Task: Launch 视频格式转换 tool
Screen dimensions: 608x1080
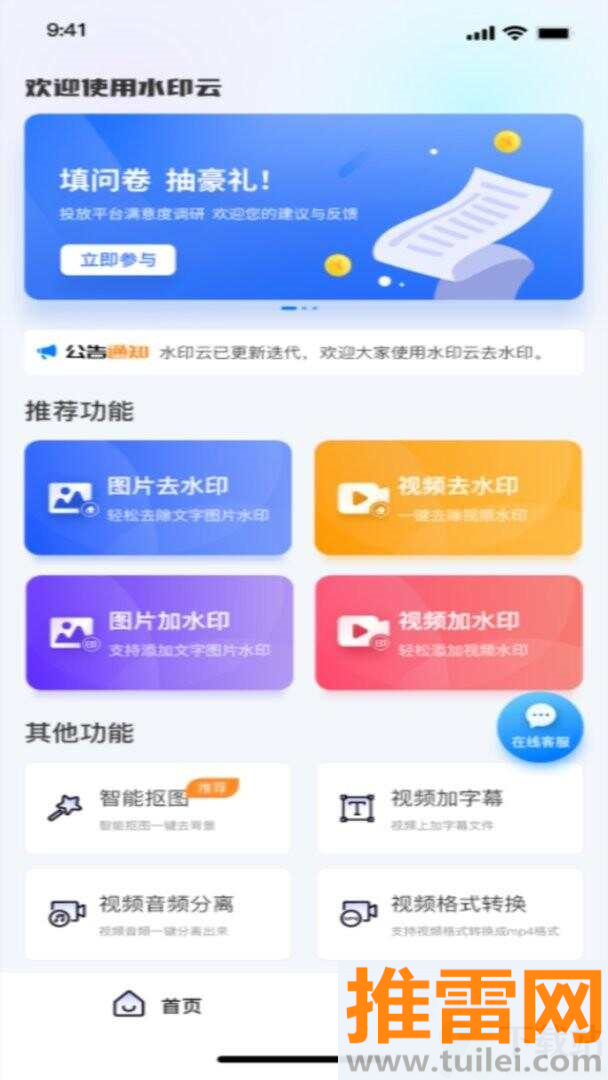Action: [450, 914]
